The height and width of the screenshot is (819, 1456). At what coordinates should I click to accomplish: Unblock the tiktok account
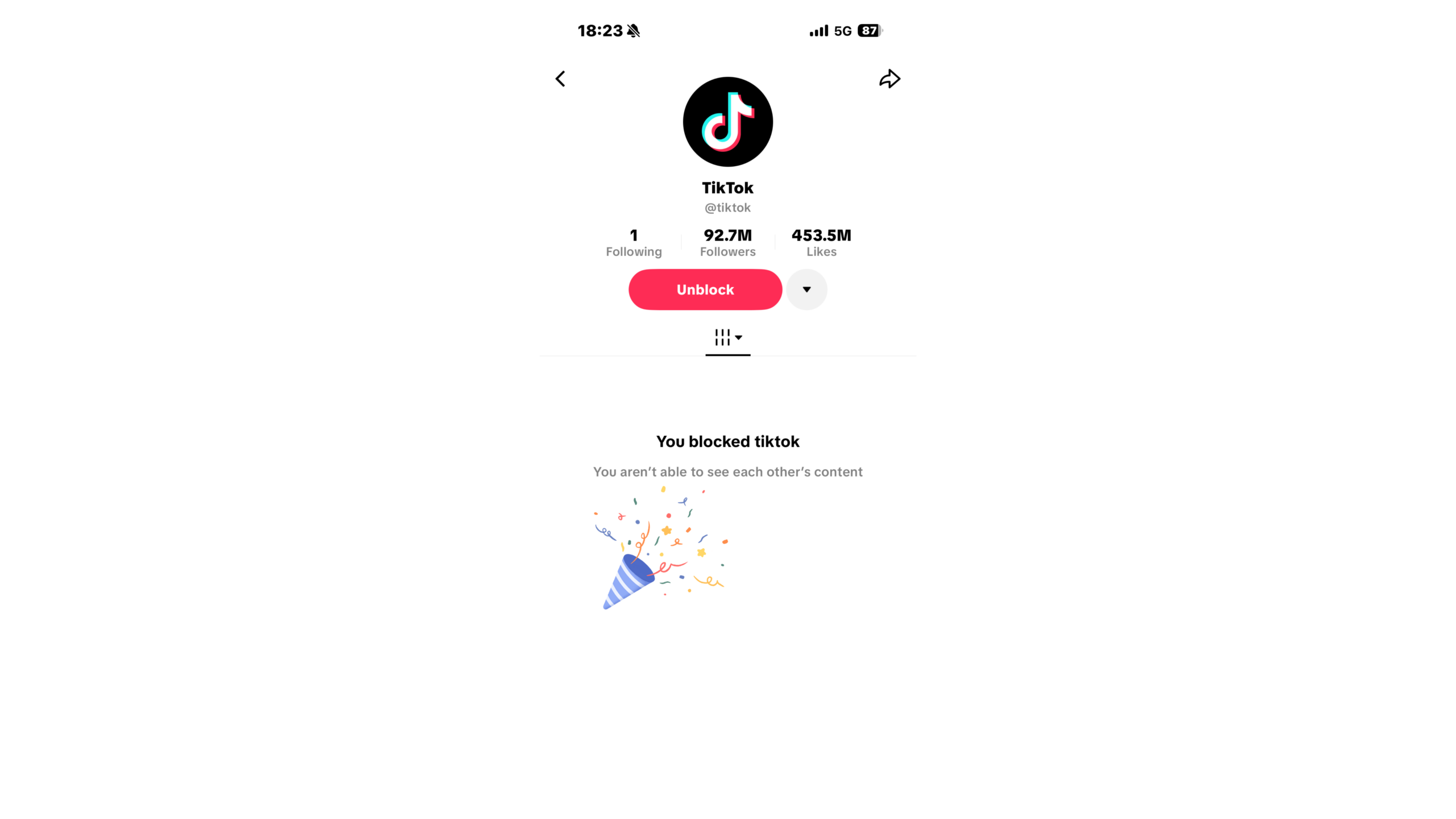tap(705, 289)
